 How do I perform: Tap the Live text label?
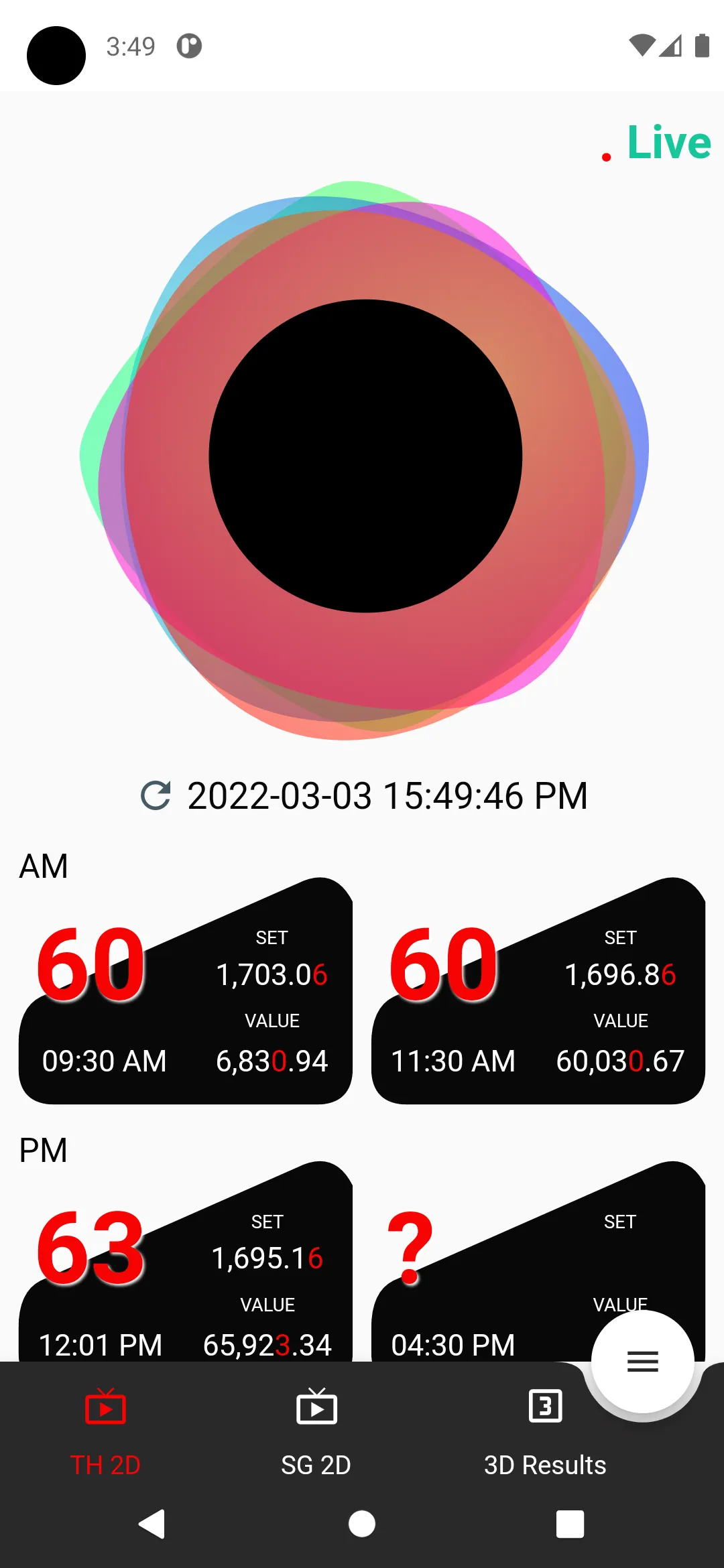[668, 141]
